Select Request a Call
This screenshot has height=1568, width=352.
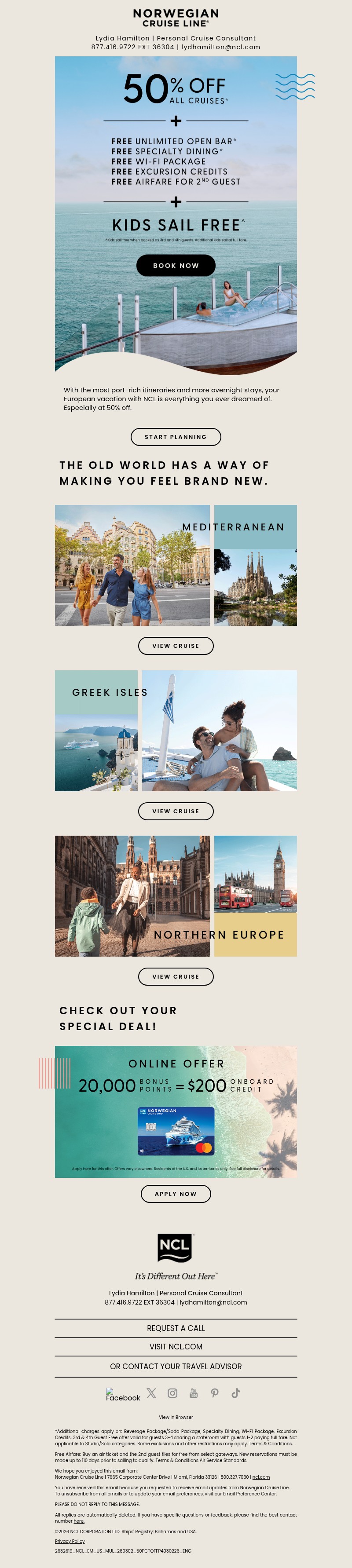[x=176, y=1328]
